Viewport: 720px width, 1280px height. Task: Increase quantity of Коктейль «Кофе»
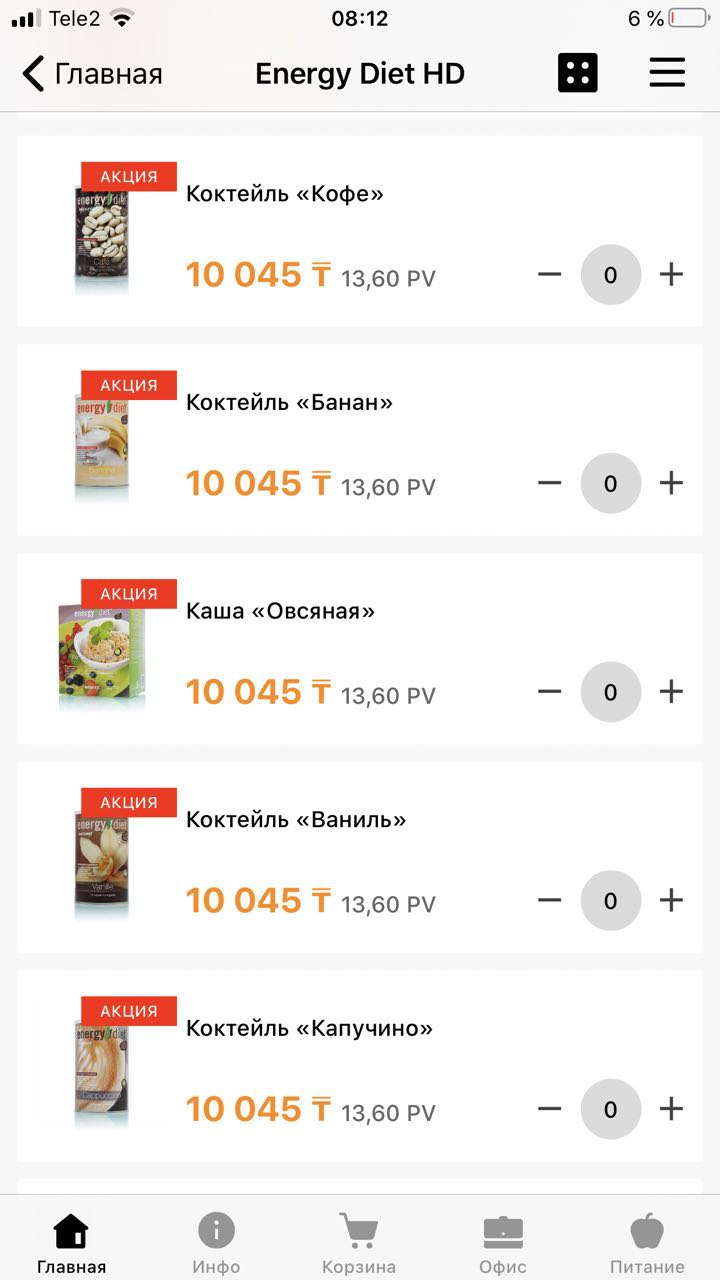(x=671, y=274)
